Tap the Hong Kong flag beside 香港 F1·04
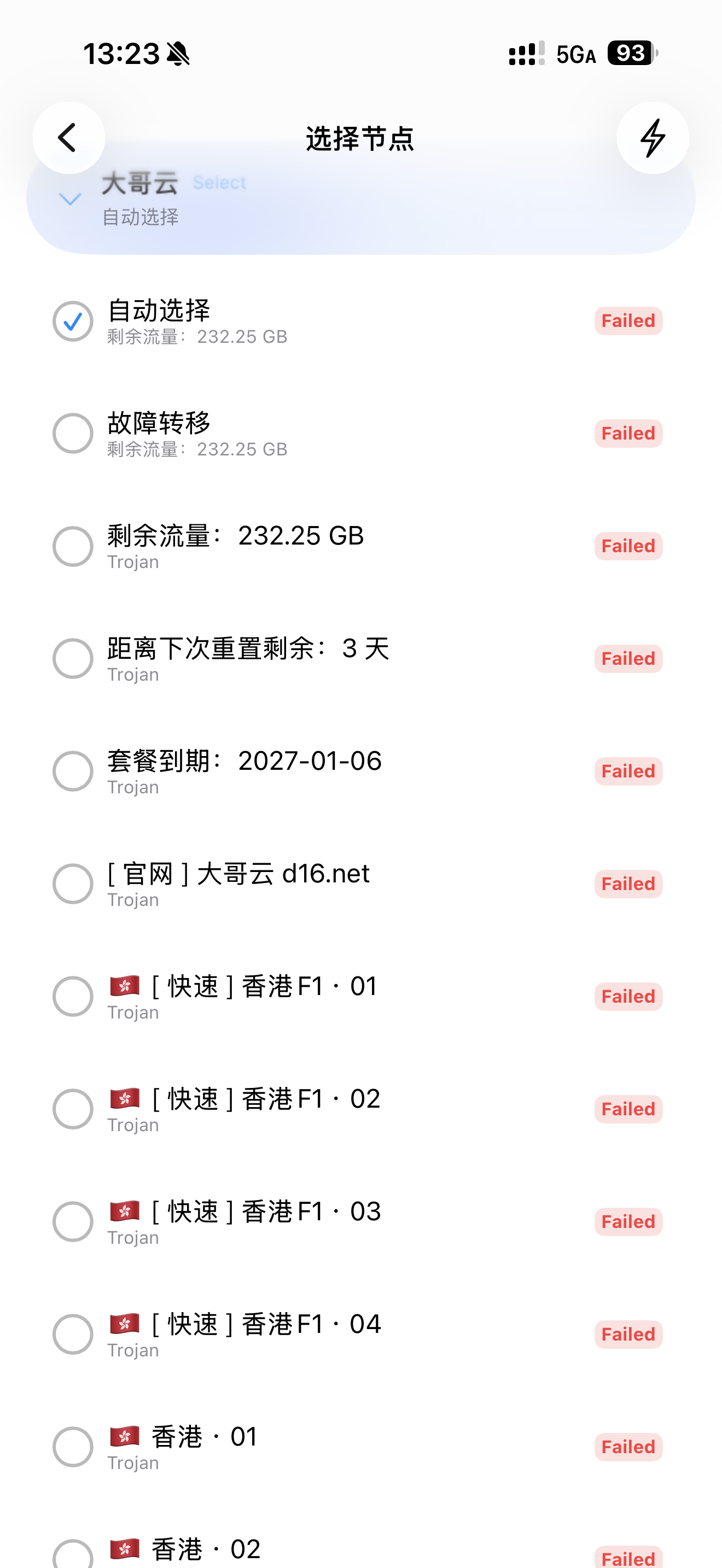Image resolution: width=722 pixels, height=1568 pixels. pyautogui.click(x=125, y=1323)
